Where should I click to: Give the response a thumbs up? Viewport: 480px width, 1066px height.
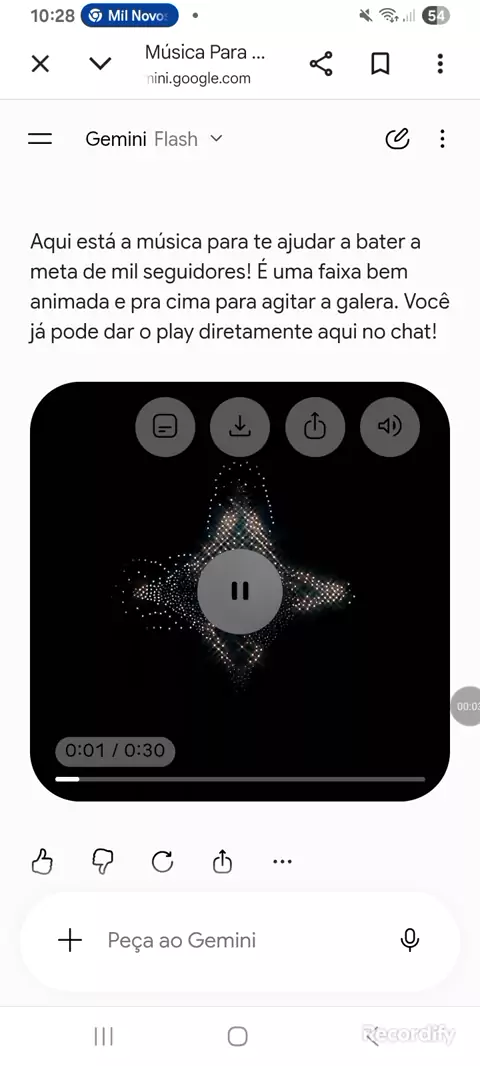[x=43, y=862]
